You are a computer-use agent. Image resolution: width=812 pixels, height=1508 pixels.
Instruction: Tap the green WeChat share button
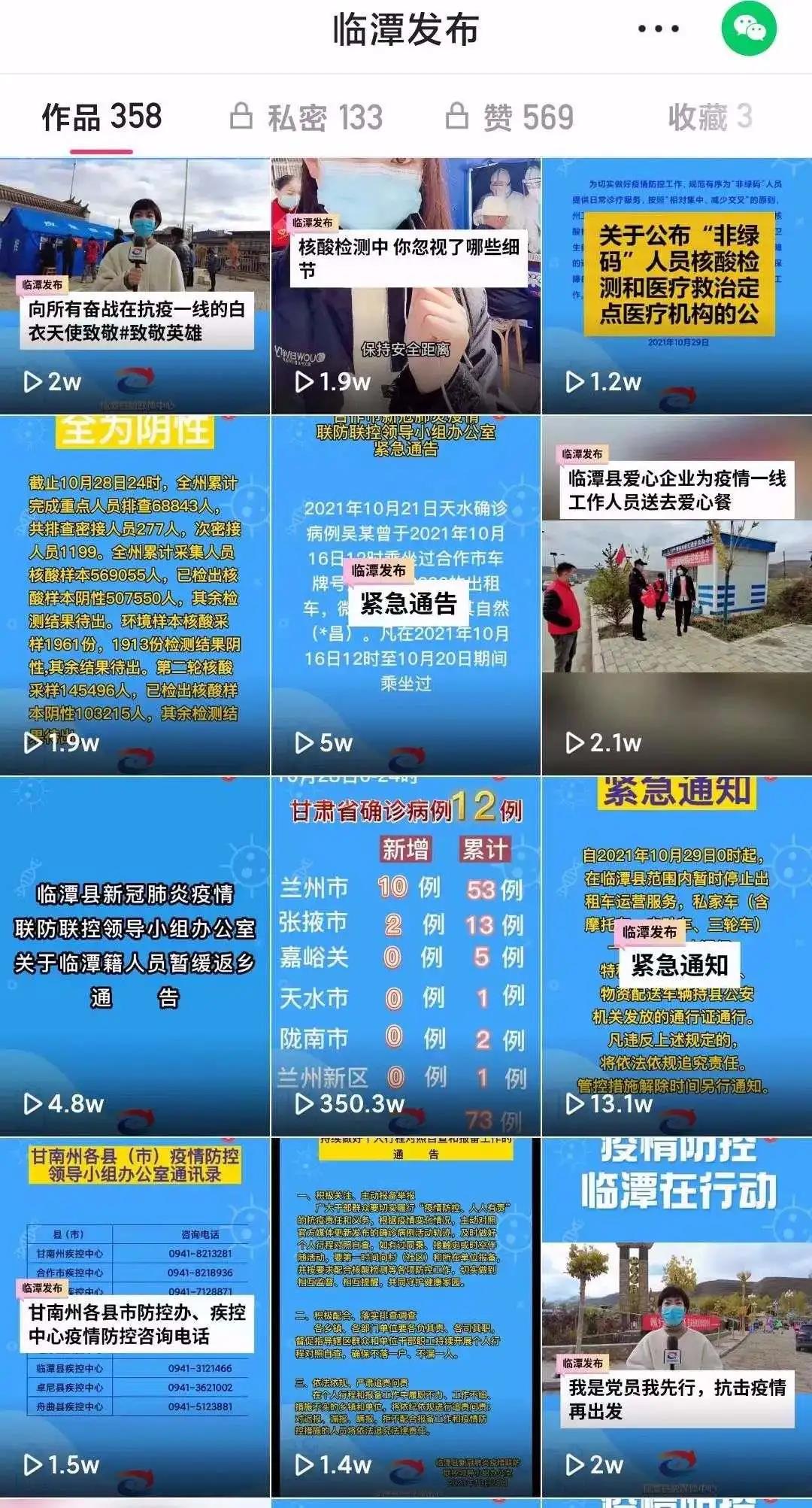(x=748, y=29)
